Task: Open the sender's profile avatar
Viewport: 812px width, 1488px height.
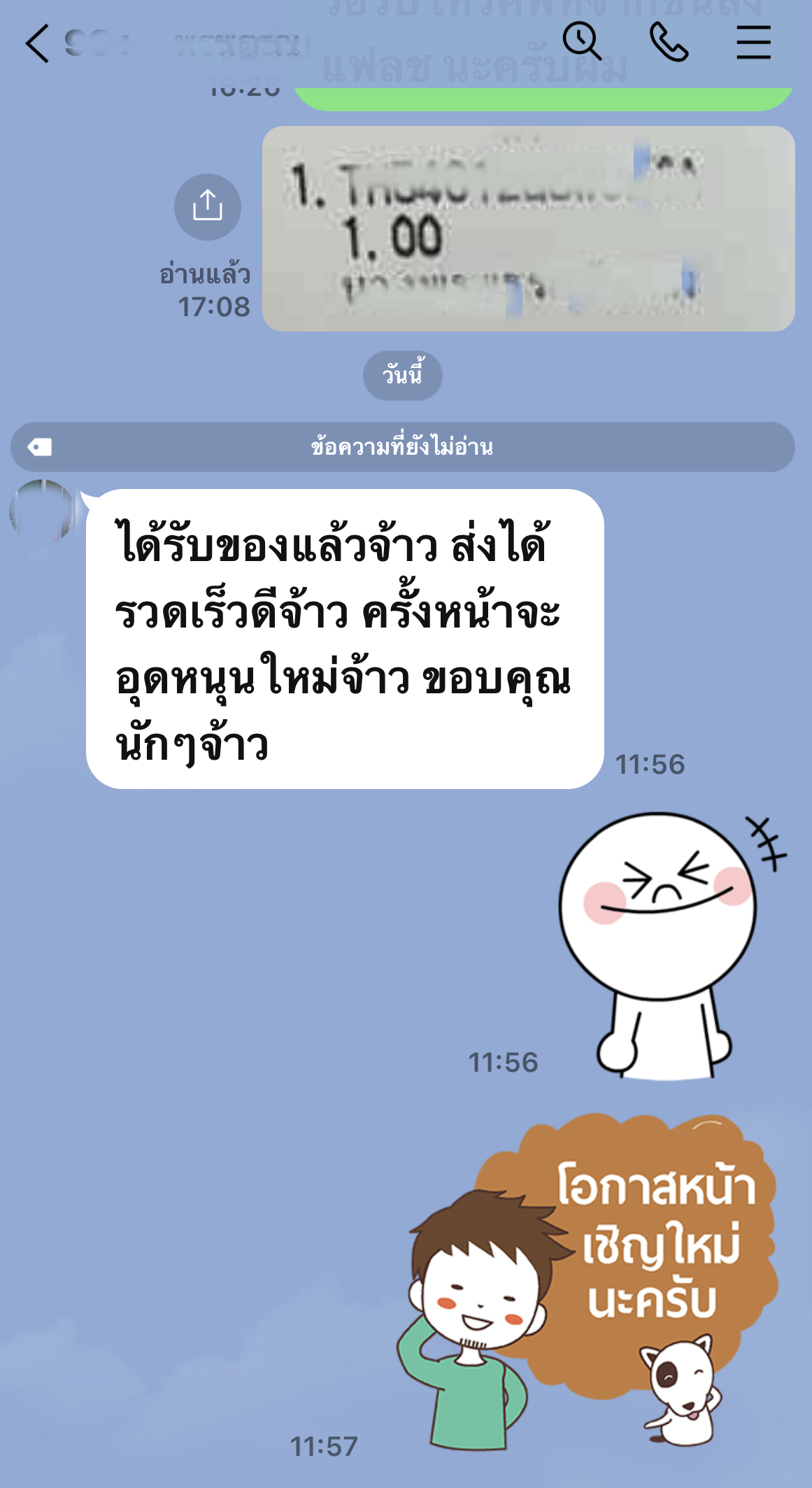Action: click(42, 511)
